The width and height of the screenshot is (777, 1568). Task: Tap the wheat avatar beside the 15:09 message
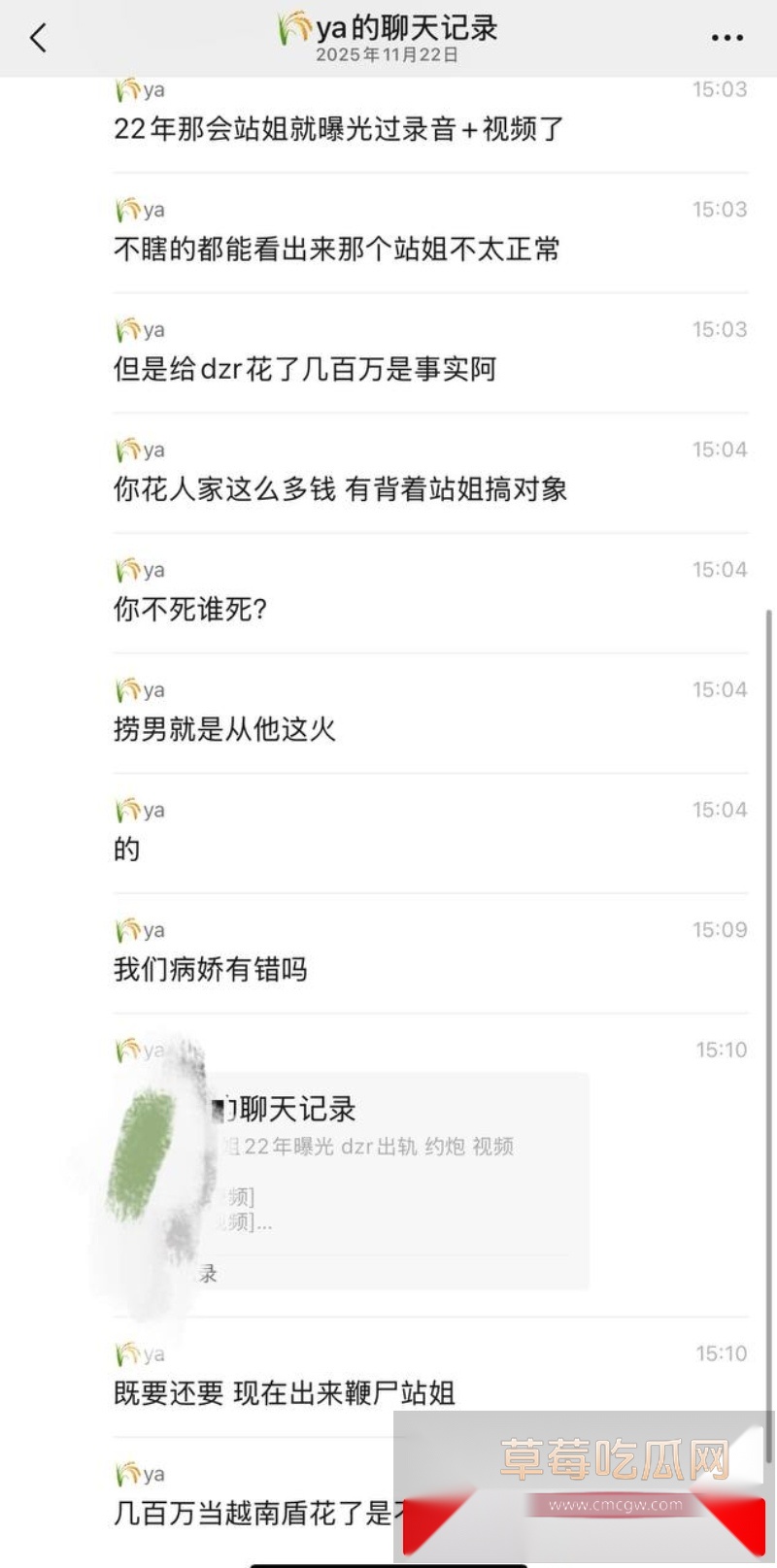126,930
